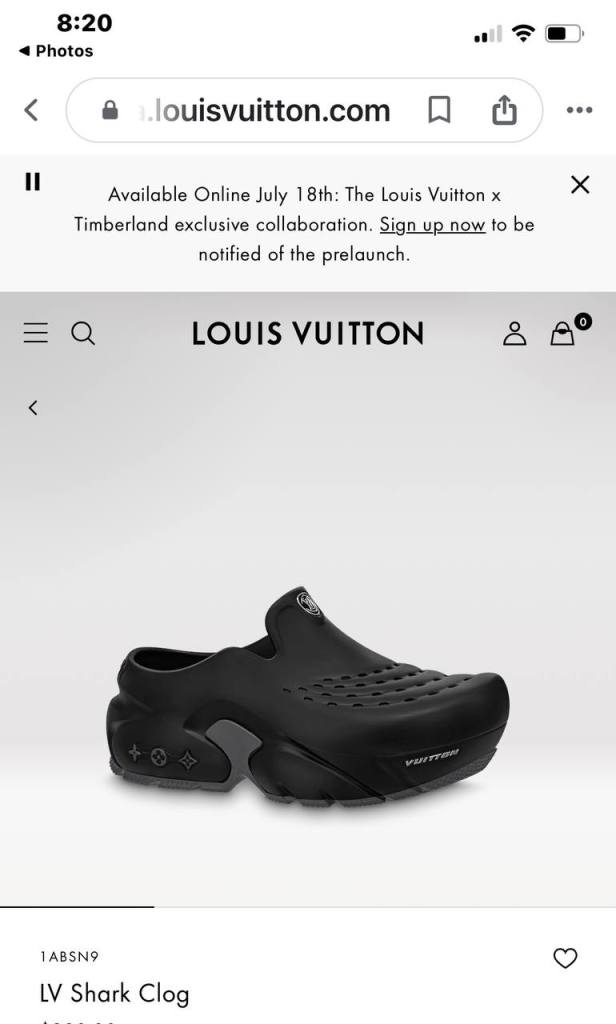Image resolution: width=616 pixels, height=1024 pixels.
Task: Share this page from the browser
Action: click(x=504, y=110)
